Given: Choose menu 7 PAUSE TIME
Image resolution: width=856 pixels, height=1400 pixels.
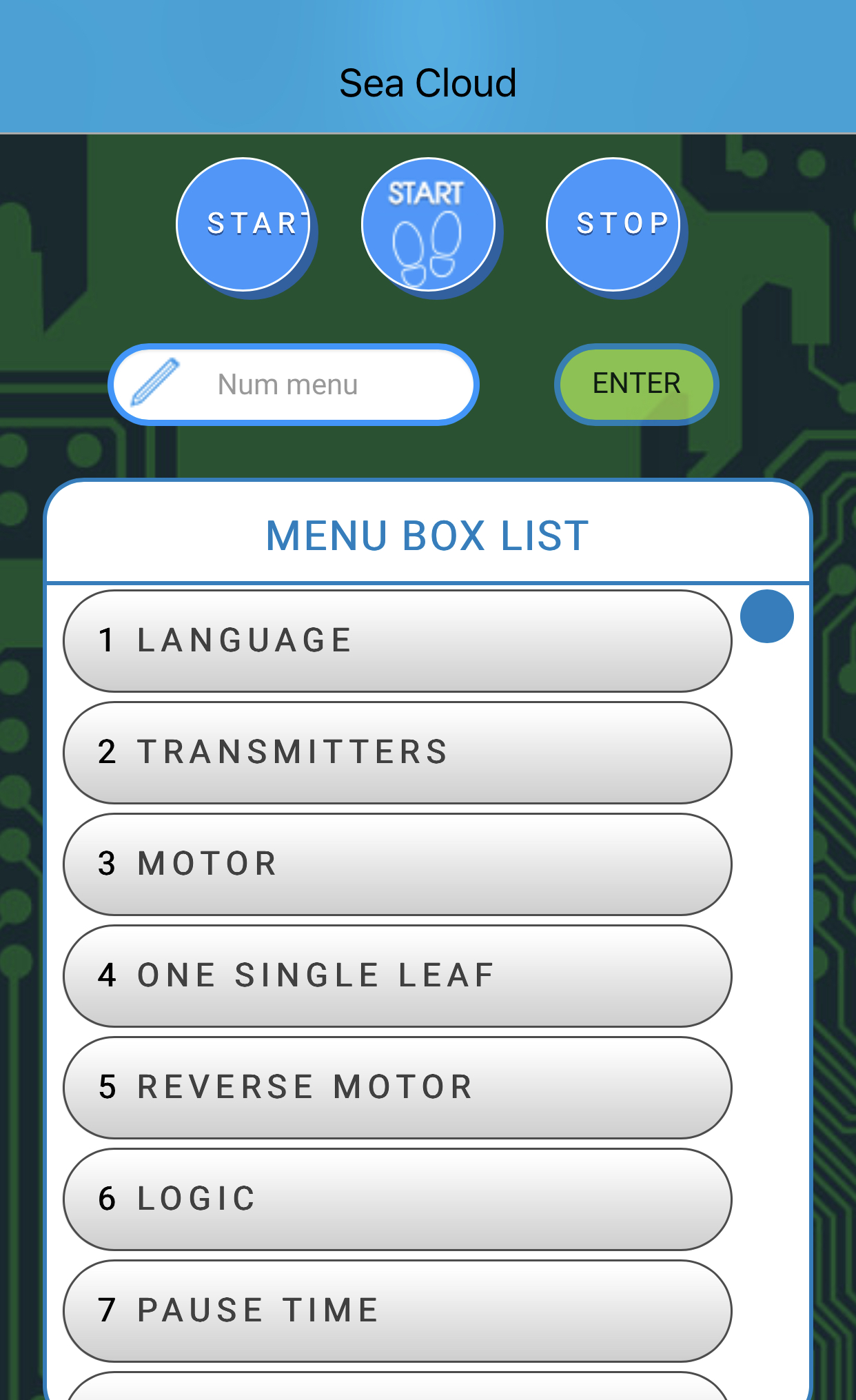Looking at the screenshot, I should [x=397, y=1310].
